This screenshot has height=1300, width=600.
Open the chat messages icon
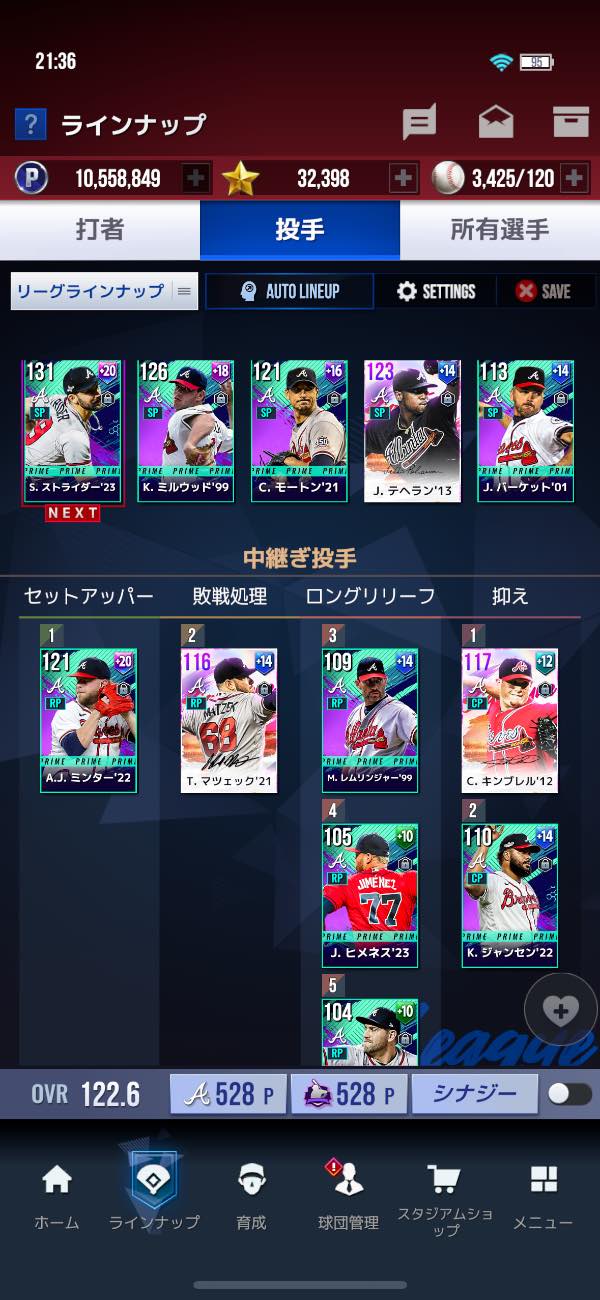point(419,123)
